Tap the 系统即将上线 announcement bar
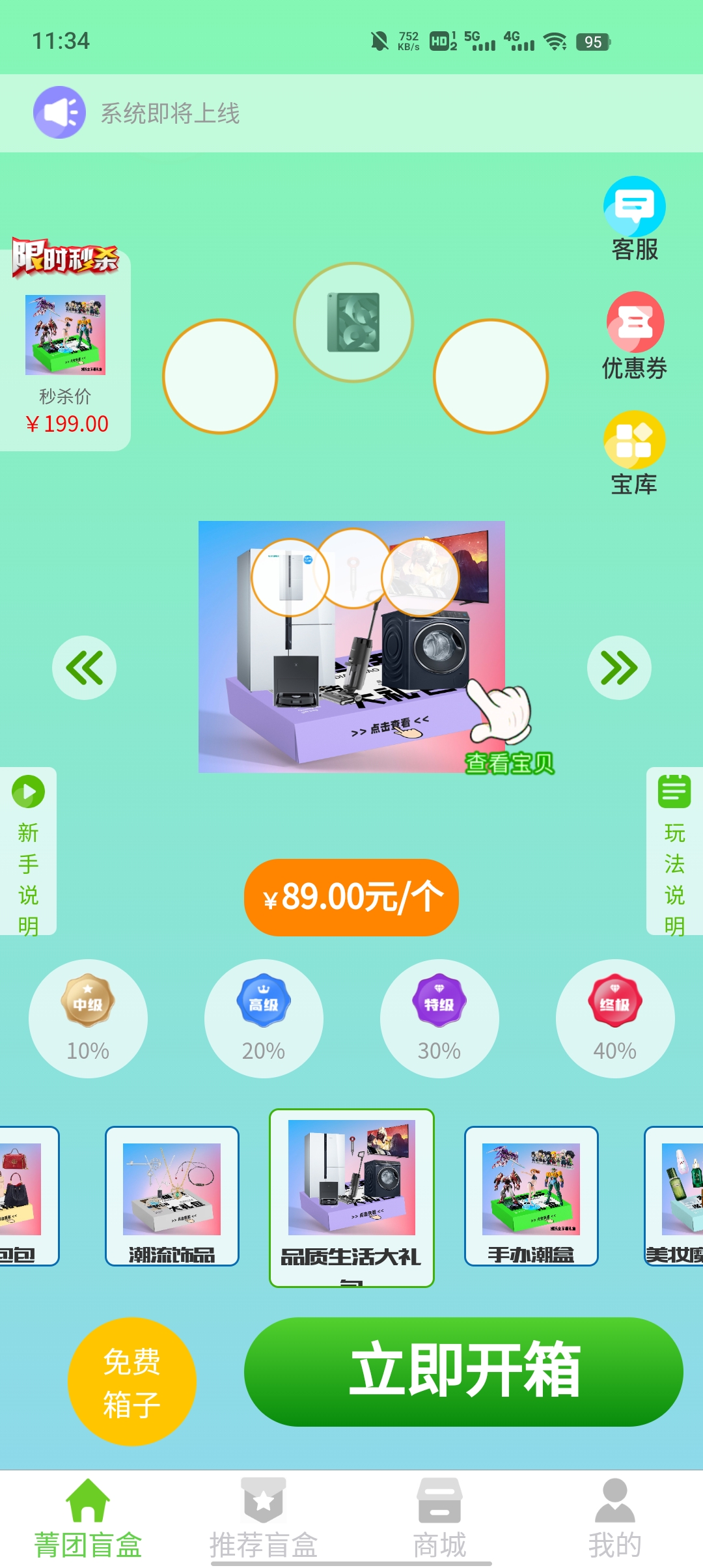This screenshot has width=703, height=1568. pyautogui.click(x=351, y=113)
